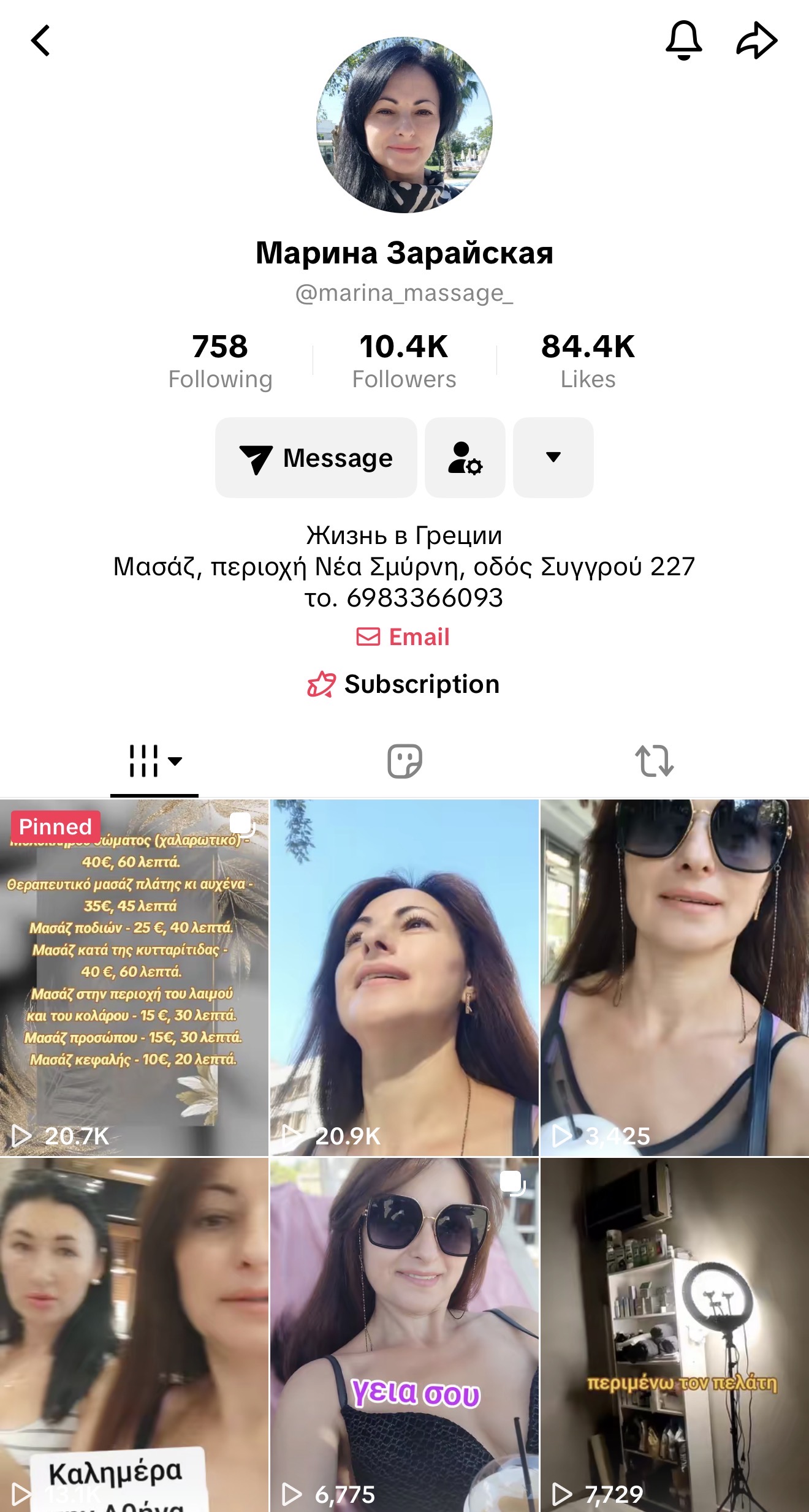Switch to the stickers tab
Image resolution: width=809 pixels, height=1512 pixels.
click(x=404, y=762)
